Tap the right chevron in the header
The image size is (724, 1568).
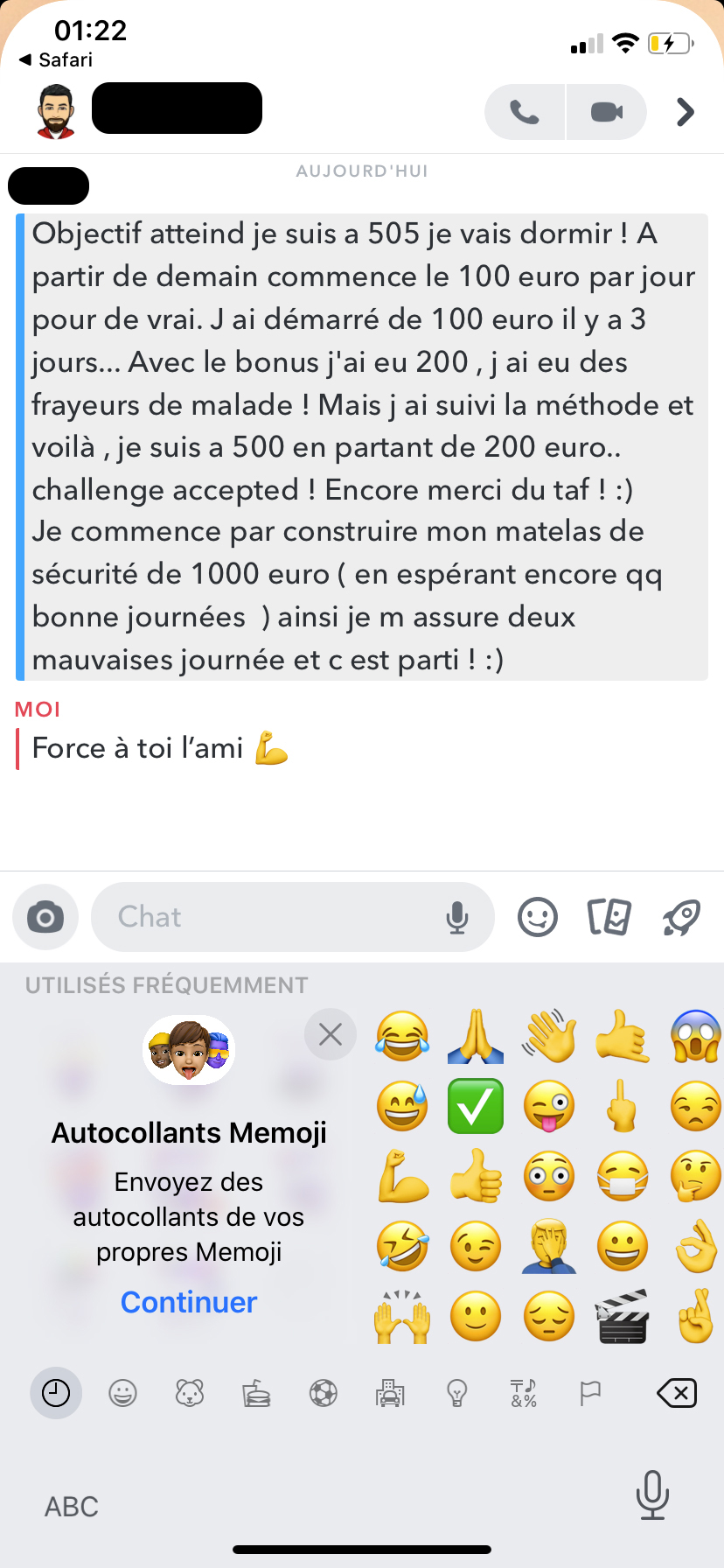coord(686,112)
